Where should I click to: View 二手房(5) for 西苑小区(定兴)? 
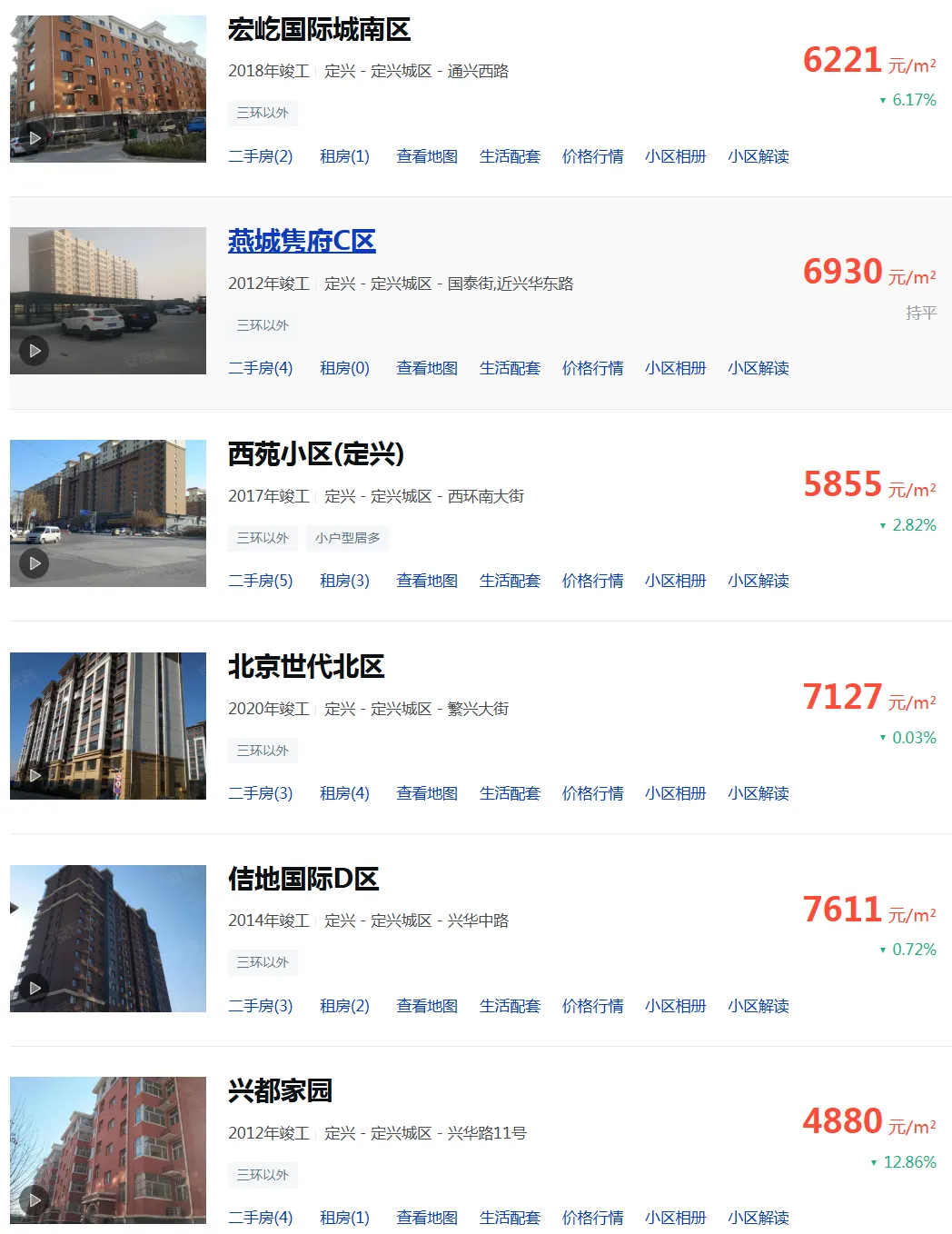pos(261,581)
